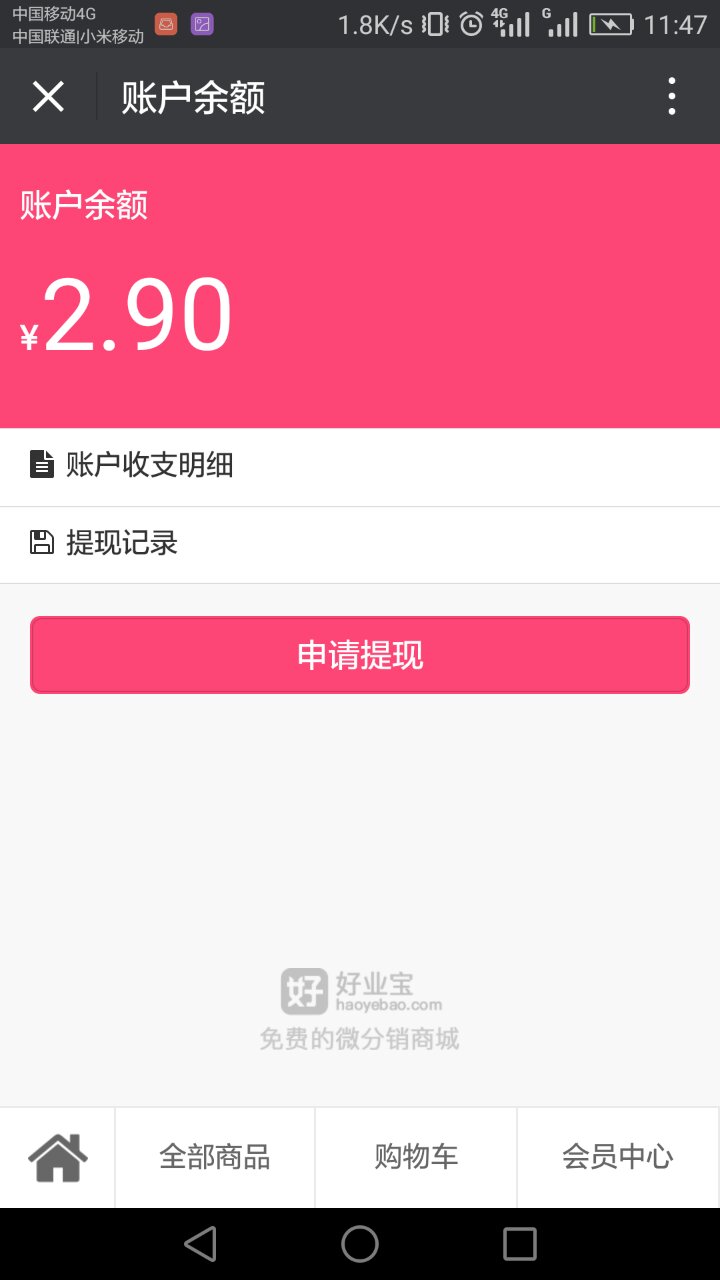The height and width of the screenshot is (1280, 720).
Task: Switch to the 全部商品 tab
Action: [x=215, y=1158]
